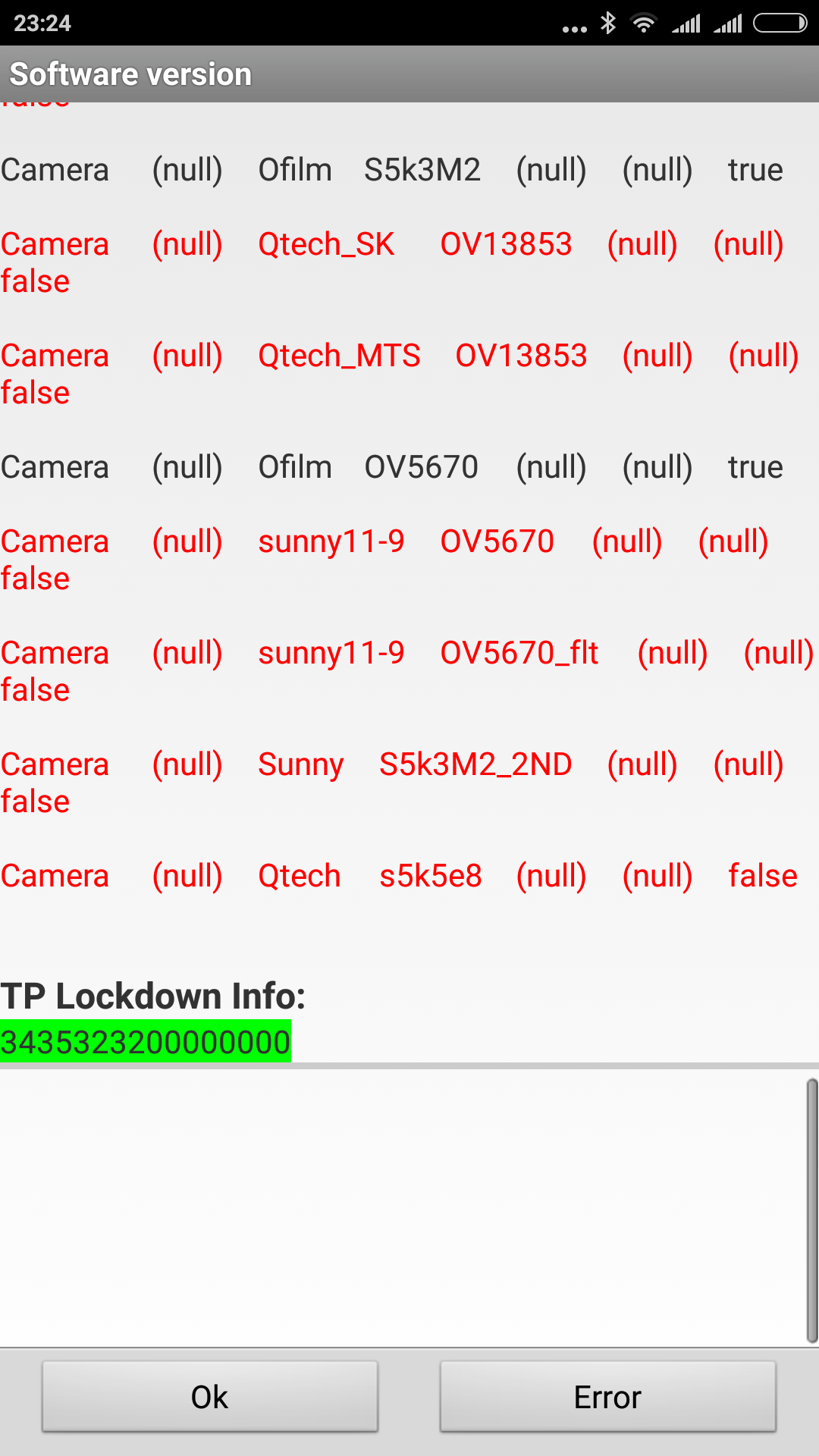The width and height of the screenshot is (819, 1456).
Task: Mark the test as Error
Action: pyautogui.click(x=607, y=1397)
